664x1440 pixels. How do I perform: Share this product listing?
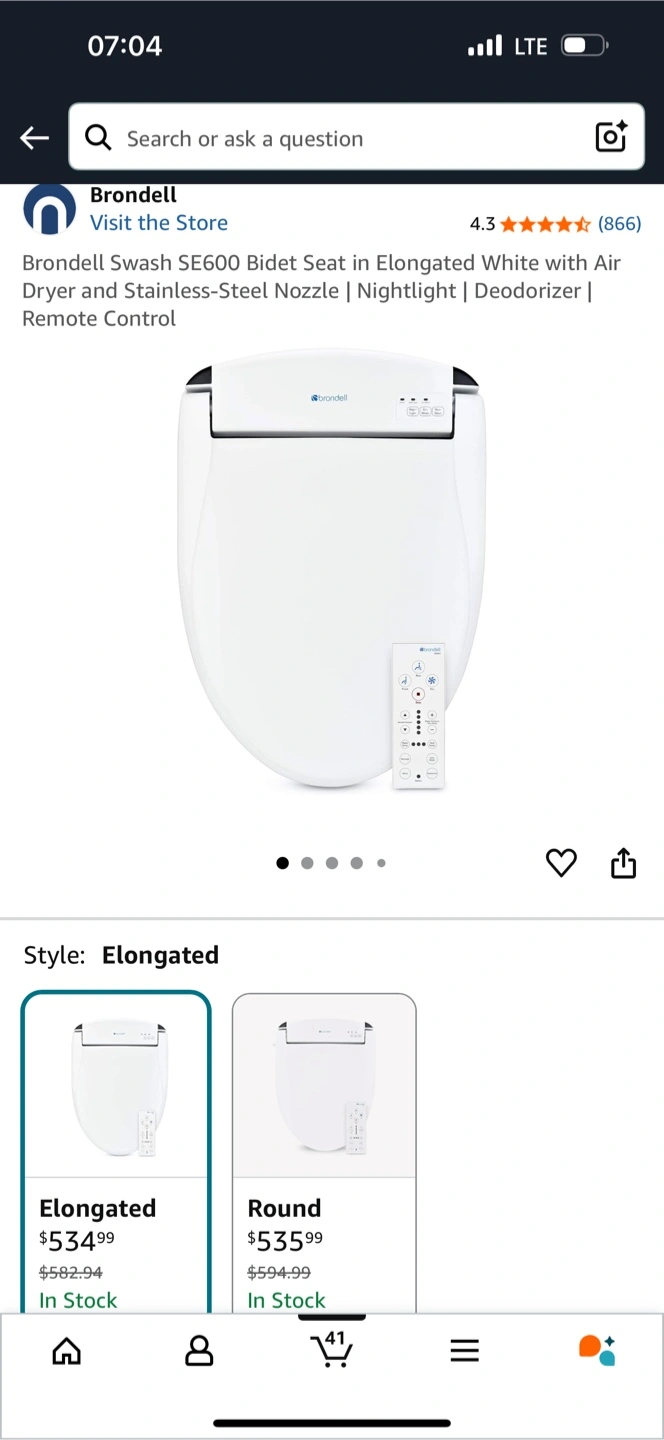tap(623, 862)
